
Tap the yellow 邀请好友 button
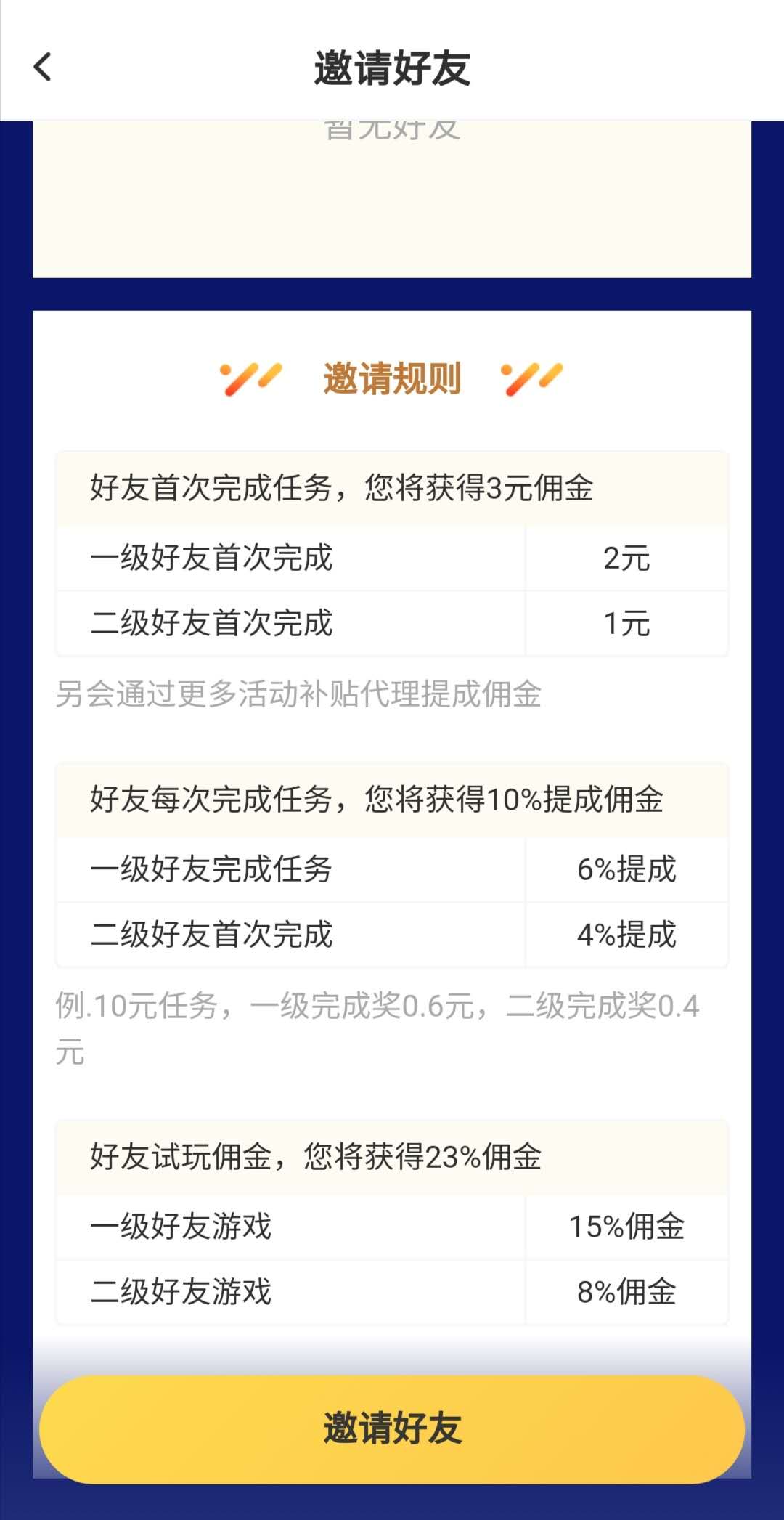click(x=392, y=1428)
